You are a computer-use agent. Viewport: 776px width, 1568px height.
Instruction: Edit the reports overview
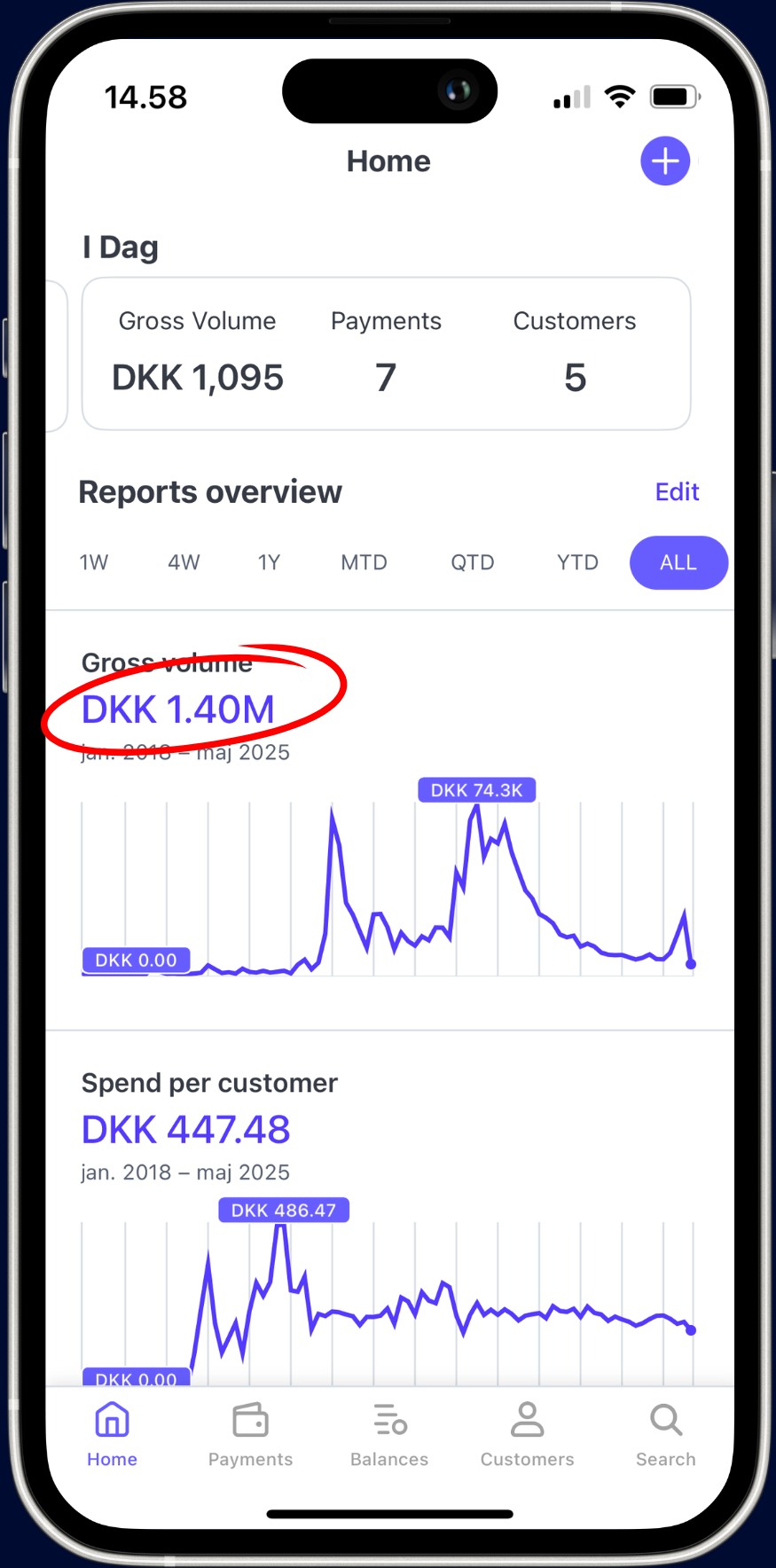click(677, 491)
